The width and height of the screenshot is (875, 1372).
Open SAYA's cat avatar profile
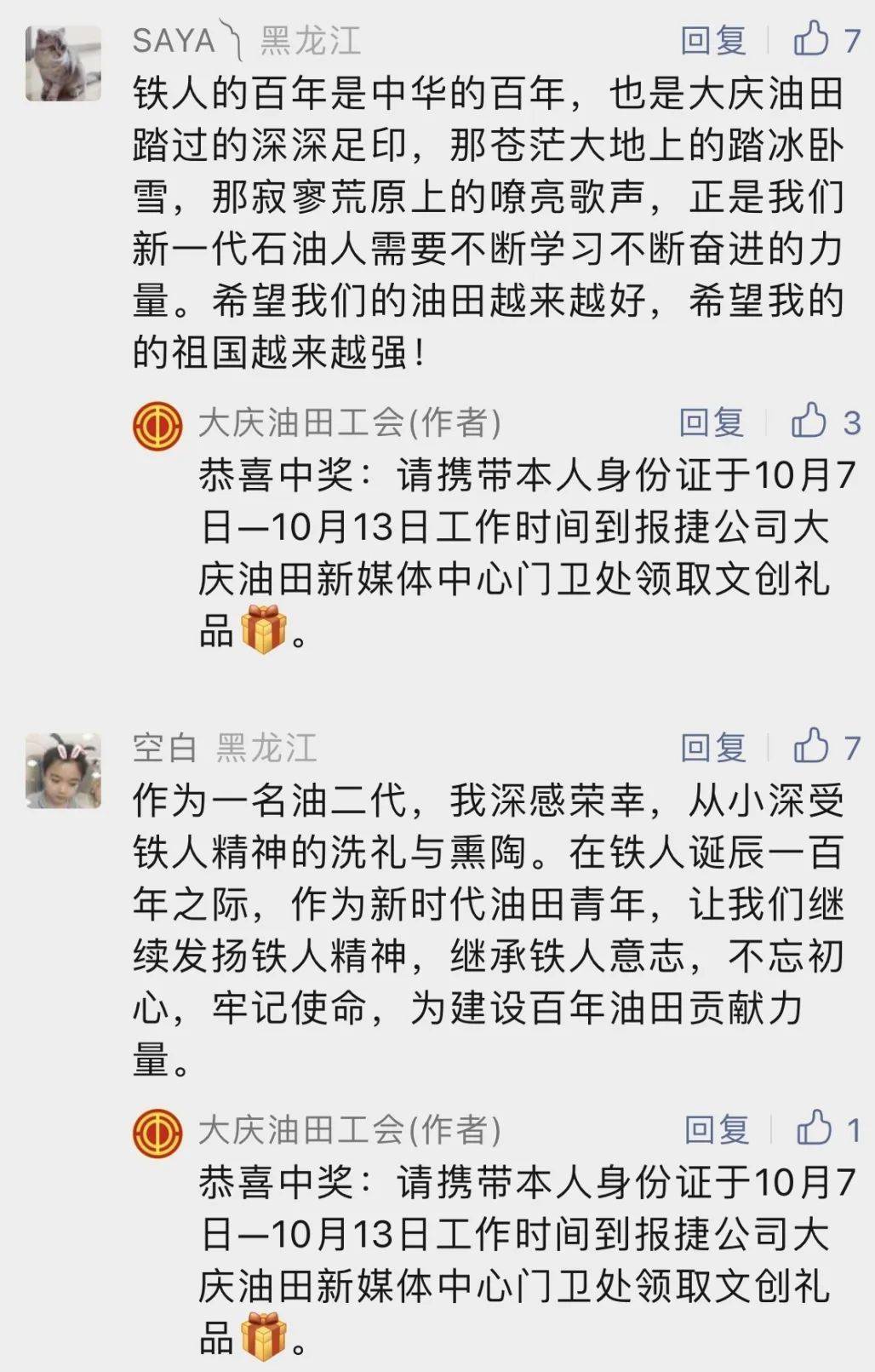[63, 63]
